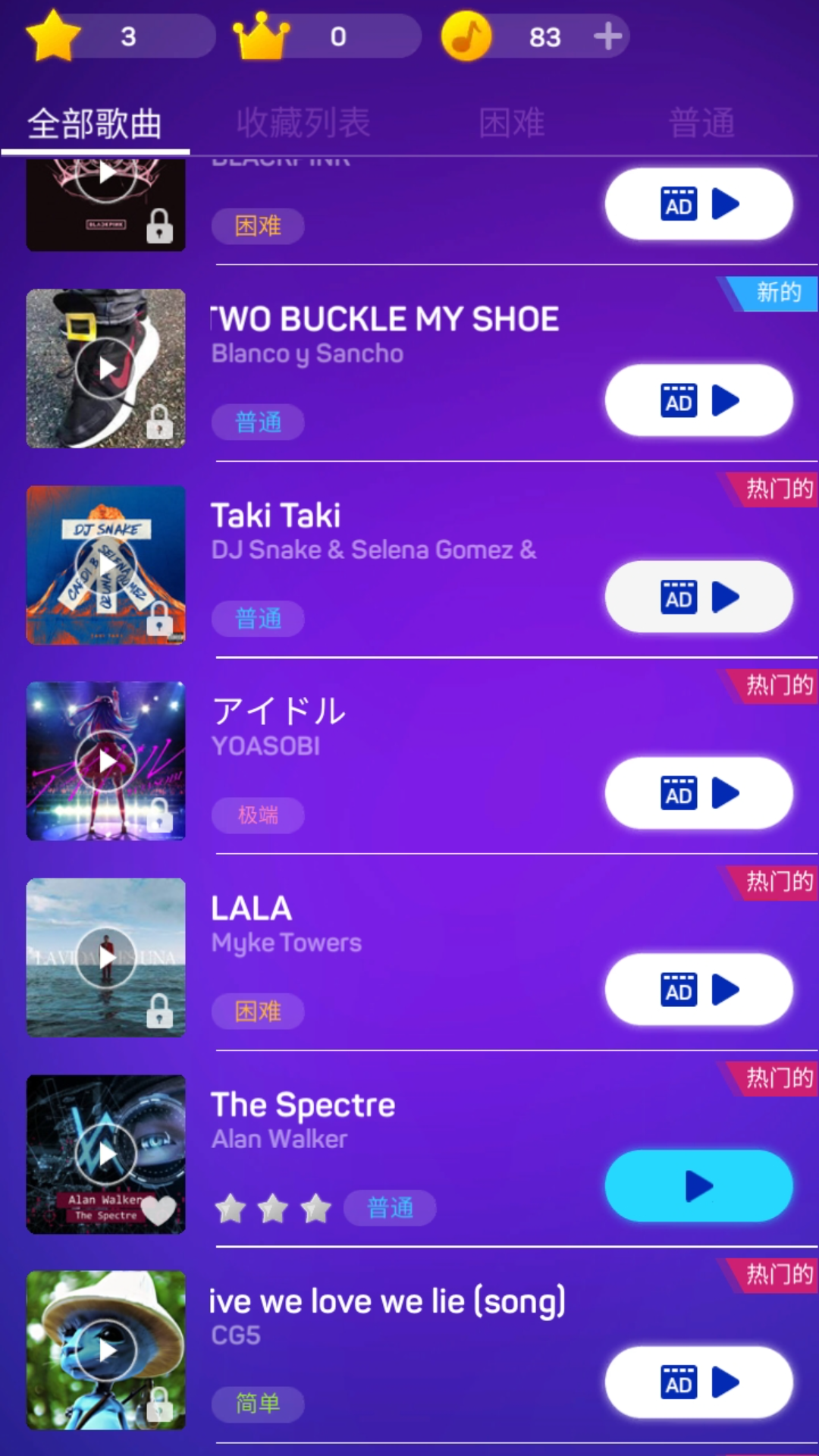Switch to the 收藏列表 tab
This screenshot has height=1456, width=819.
point(303,123)
